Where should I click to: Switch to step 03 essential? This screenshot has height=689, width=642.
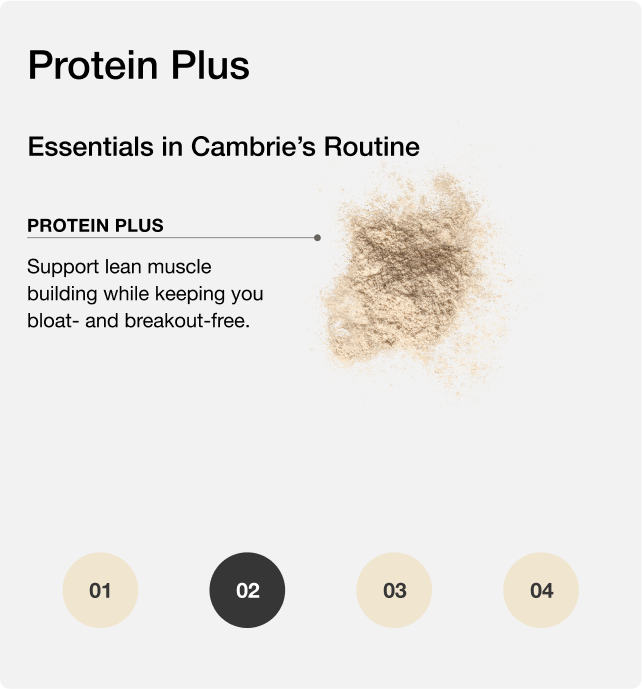pyautogui.click(x=394, y=590)
